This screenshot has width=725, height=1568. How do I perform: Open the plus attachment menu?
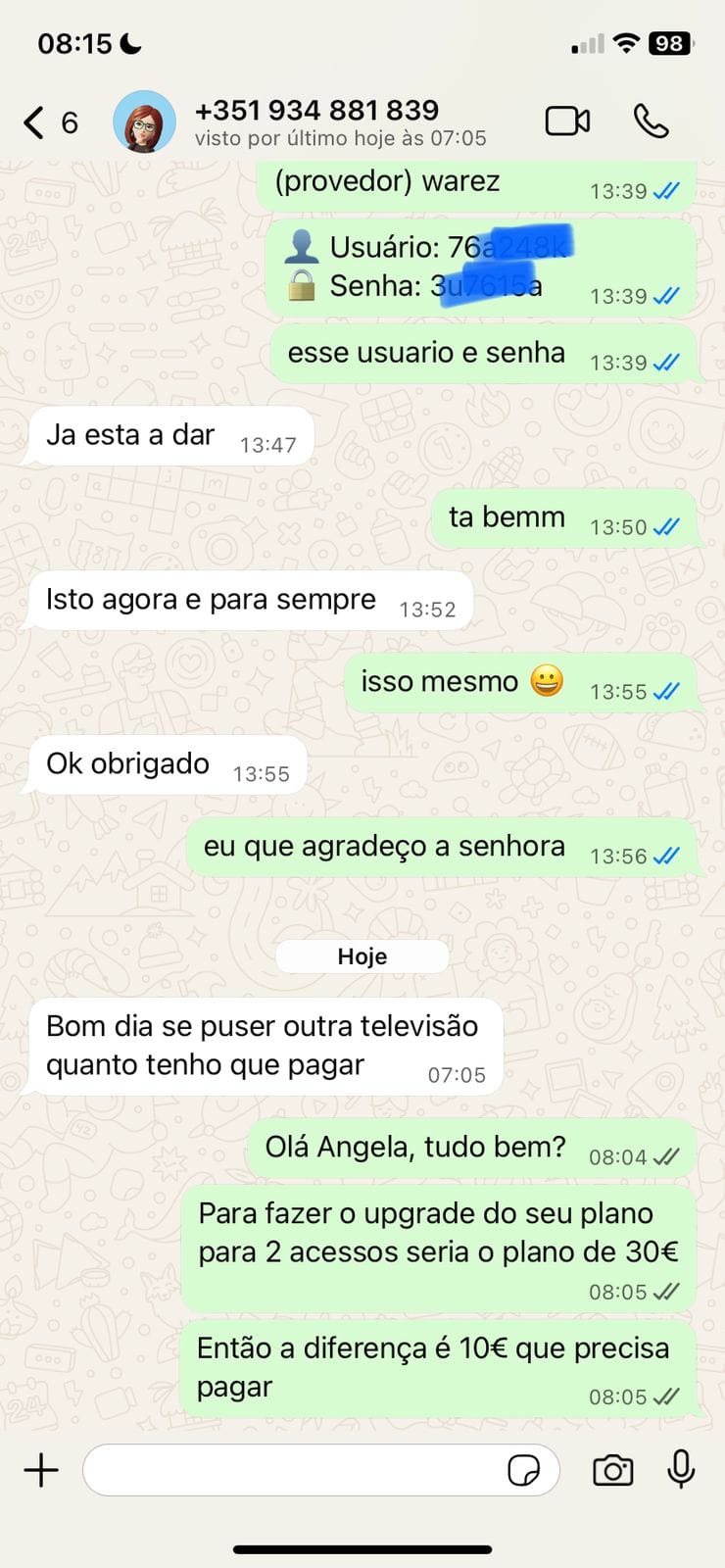(41, 1470)
